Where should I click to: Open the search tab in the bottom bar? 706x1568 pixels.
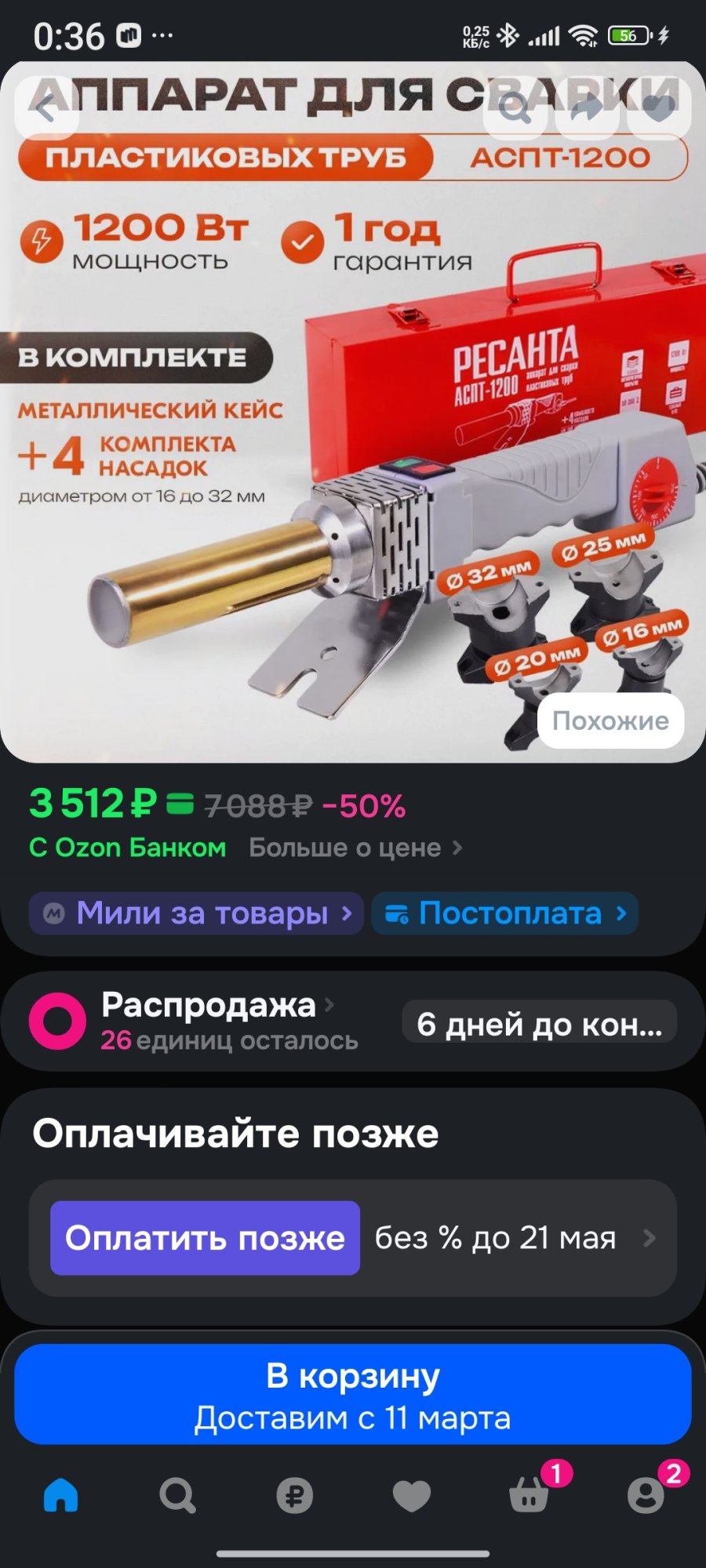pos(177,1495)
